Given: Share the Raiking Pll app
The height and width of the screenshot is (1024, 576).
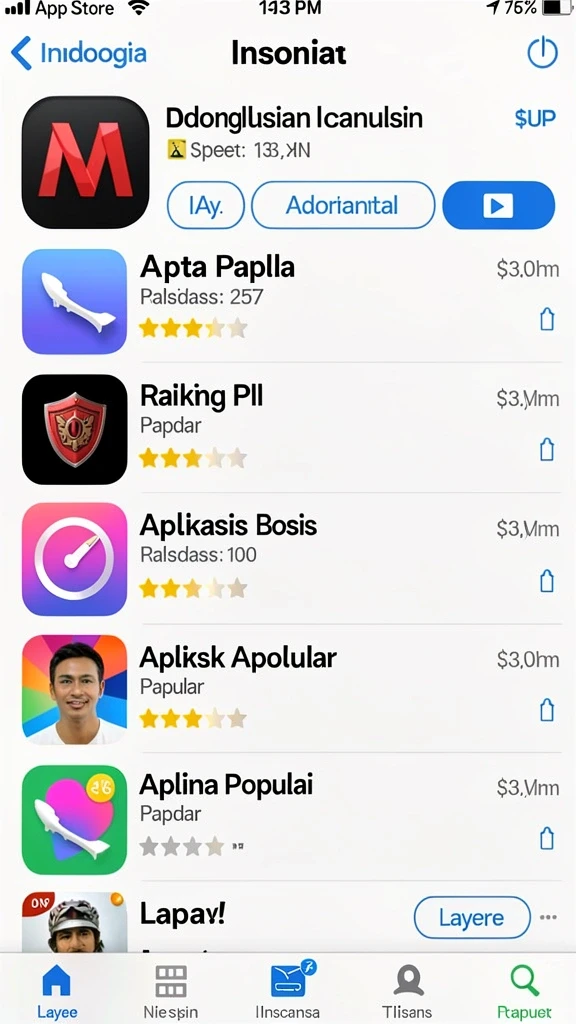Looking at the screenshot, I should [547, 450].
